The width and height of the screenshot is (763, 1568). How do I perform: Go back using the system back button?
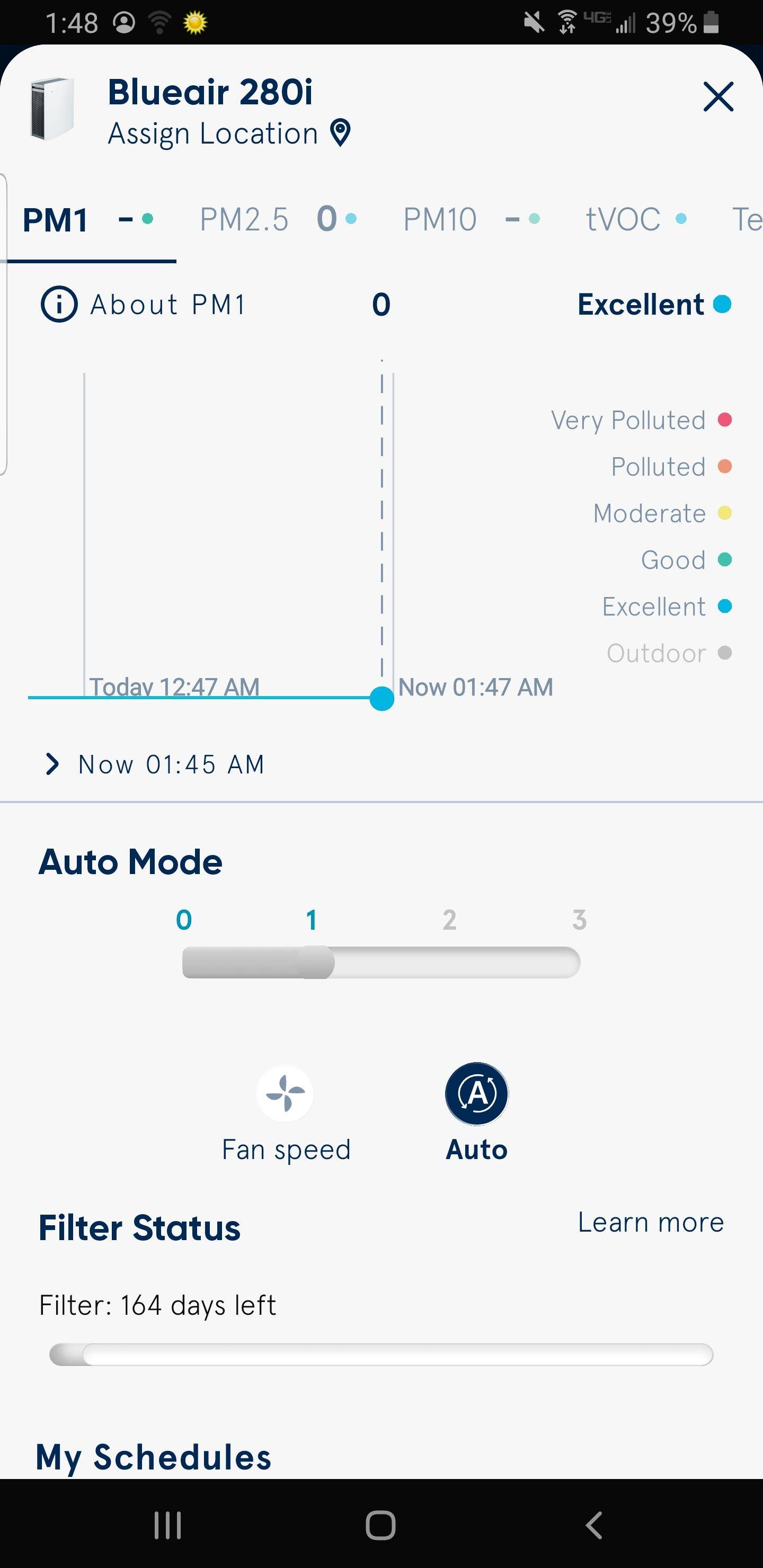pyautogui.click(x=594, y=1525)
